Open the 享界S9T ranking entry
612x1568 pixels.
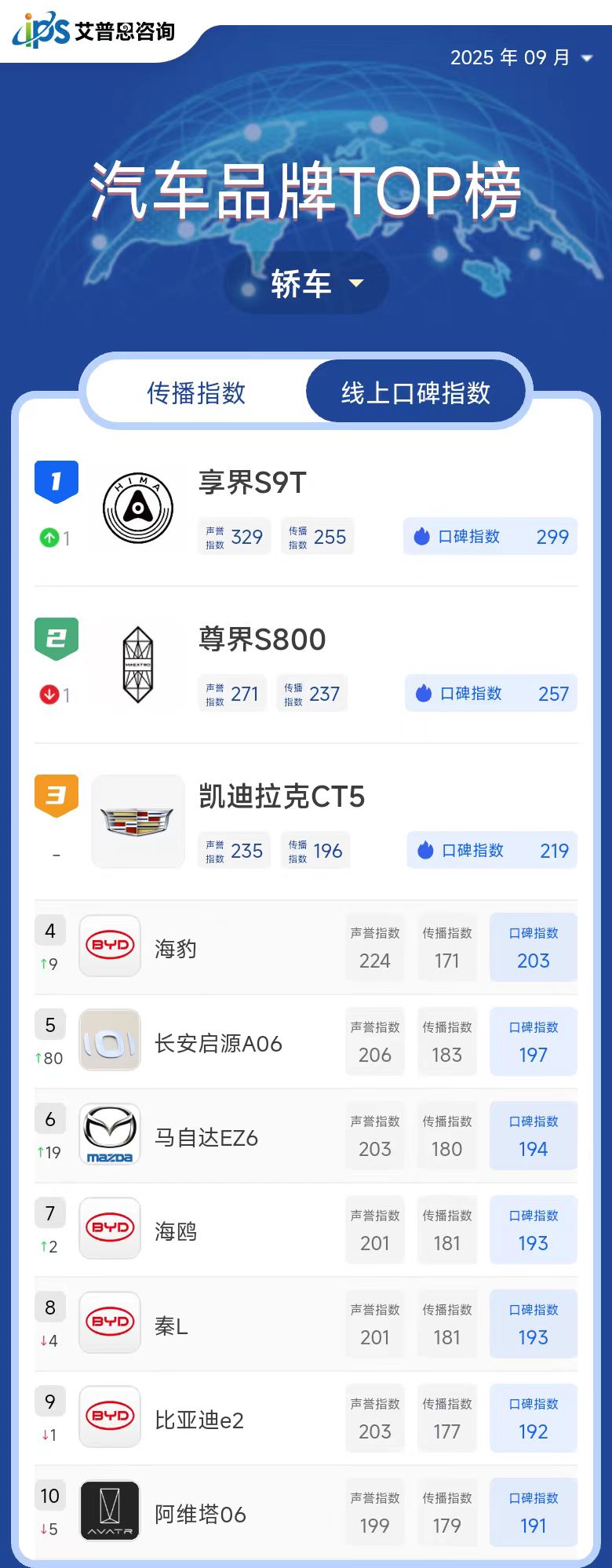[252, 483]
